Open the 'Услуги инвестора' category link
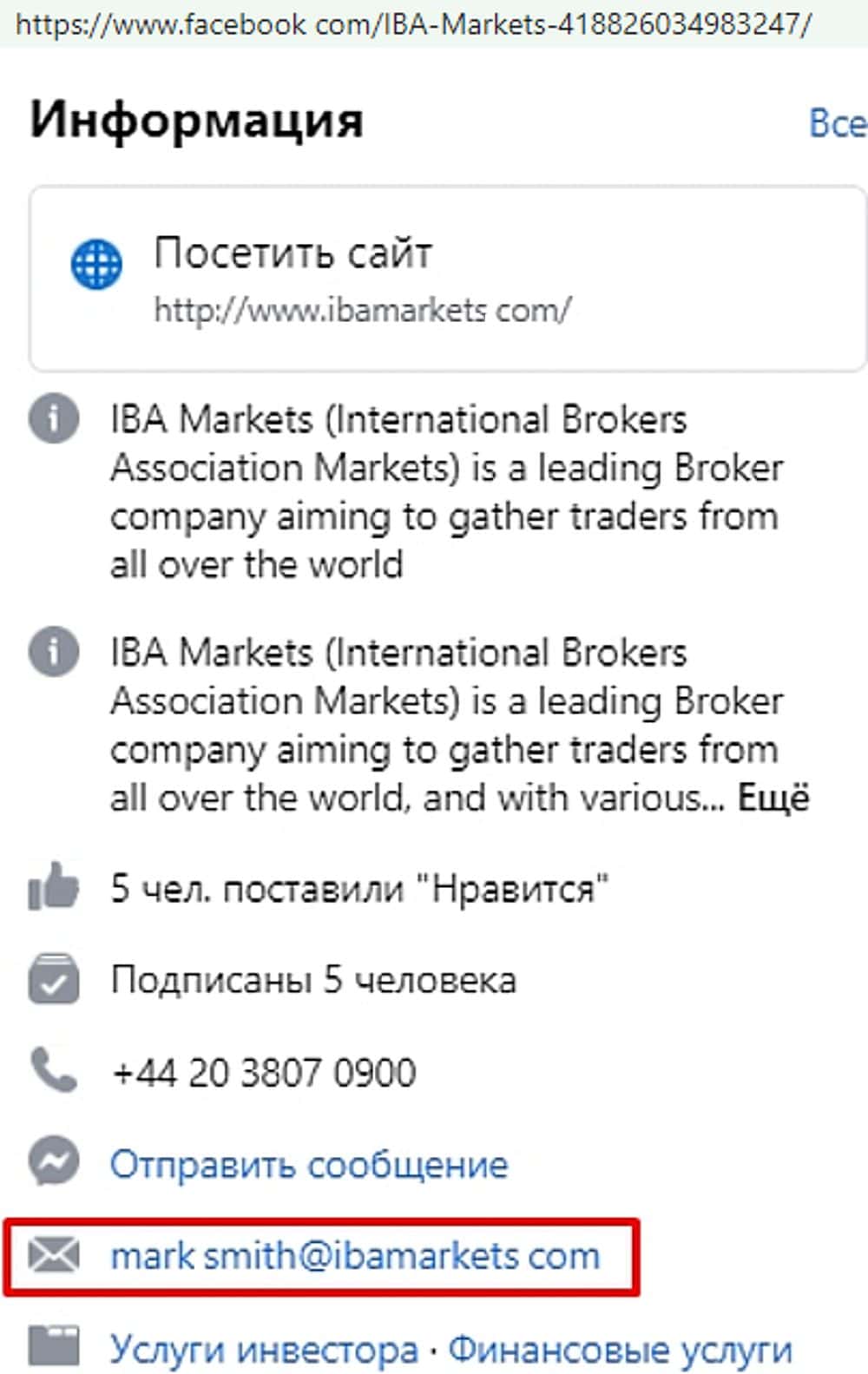This screenshot has width=868, height=1374. click(x=264, y=1350)
